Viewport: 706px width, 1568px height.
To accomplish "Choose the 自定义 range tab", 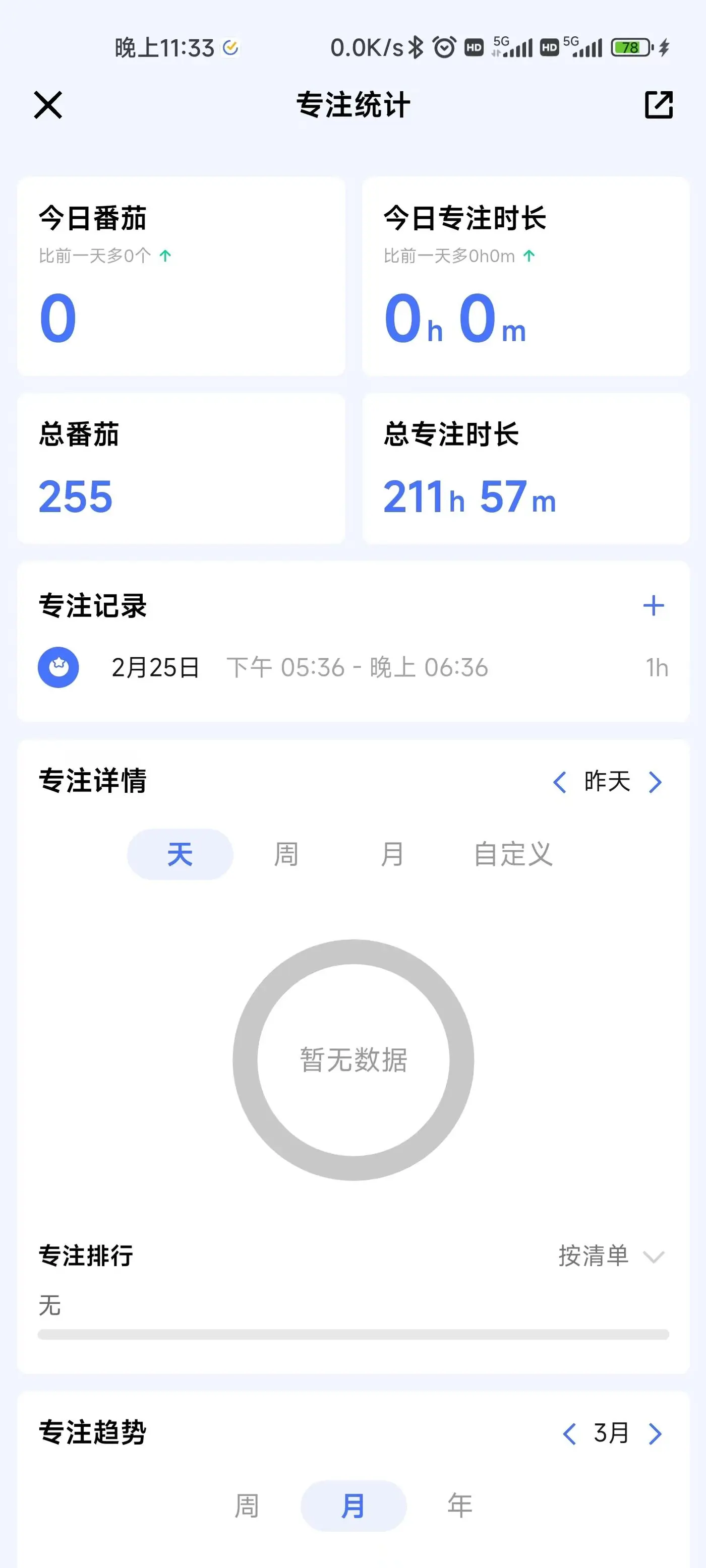I will pyautogui.click(x=513, y=854).
